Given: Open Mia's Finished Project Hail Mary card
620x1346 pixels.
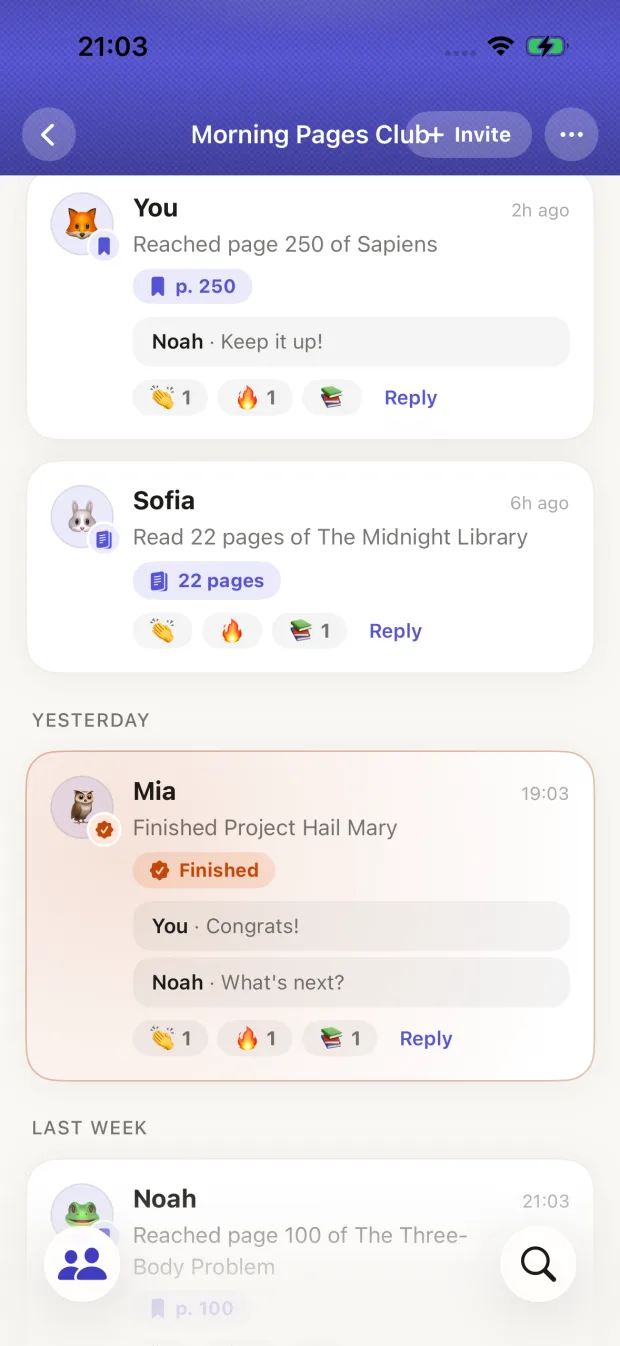Looking at the screenshot, I should click(310, 916).
